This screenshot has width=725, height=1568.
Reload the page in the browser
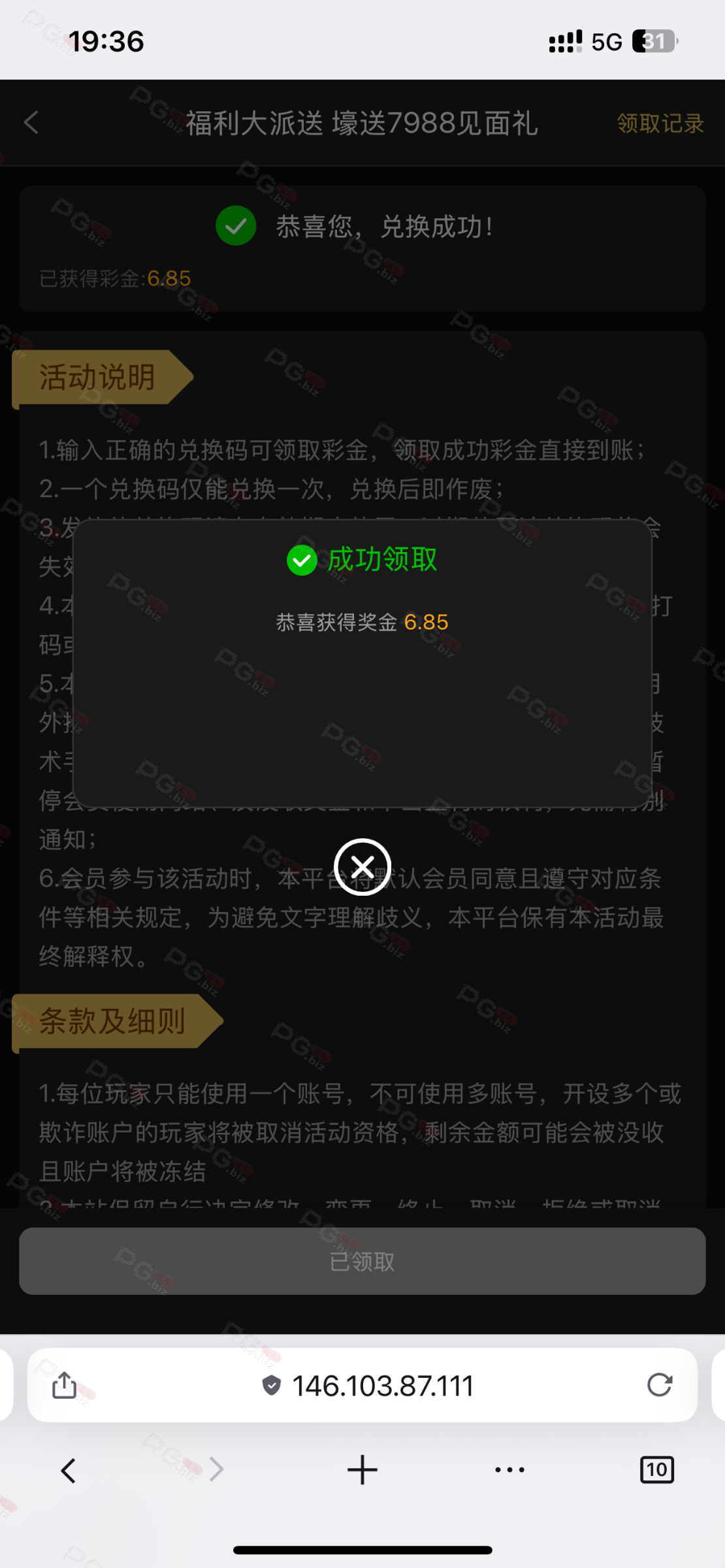pyautogui.click(x=659, y=1384)
